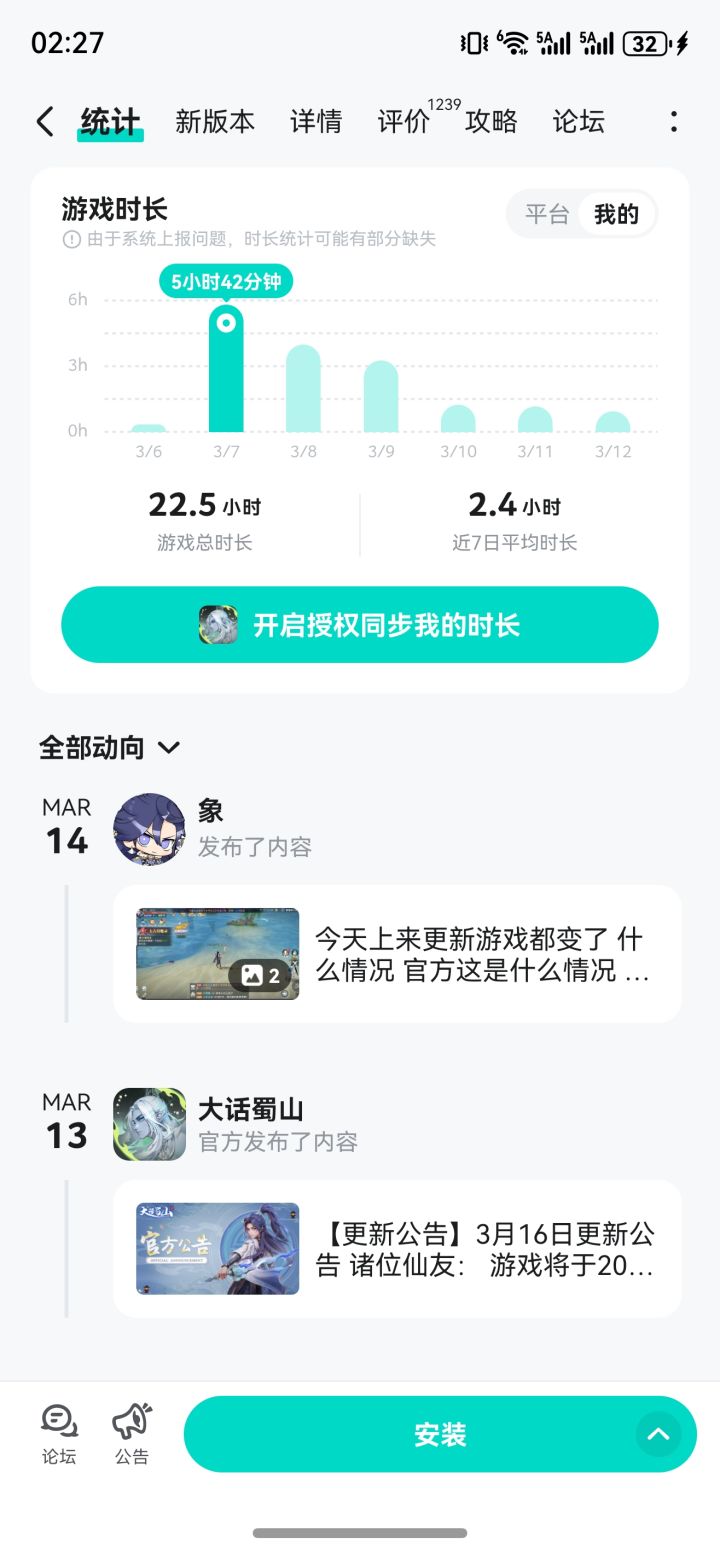Collapse the bottom install bar with chevron button
The height and width of the screenshot is (1549, 720).
point(659,1433)
